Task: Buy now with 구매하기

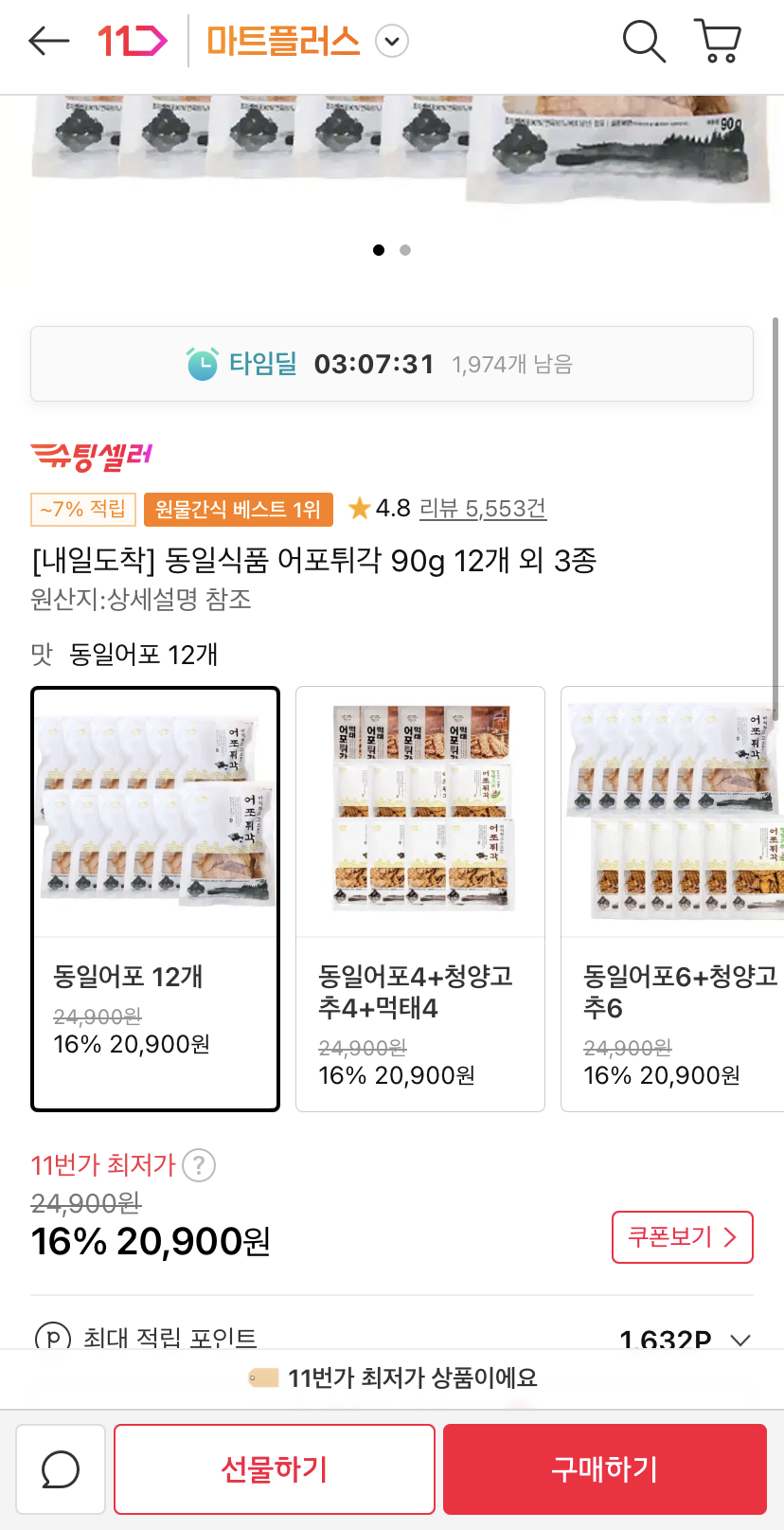Action: (604, 1469)
